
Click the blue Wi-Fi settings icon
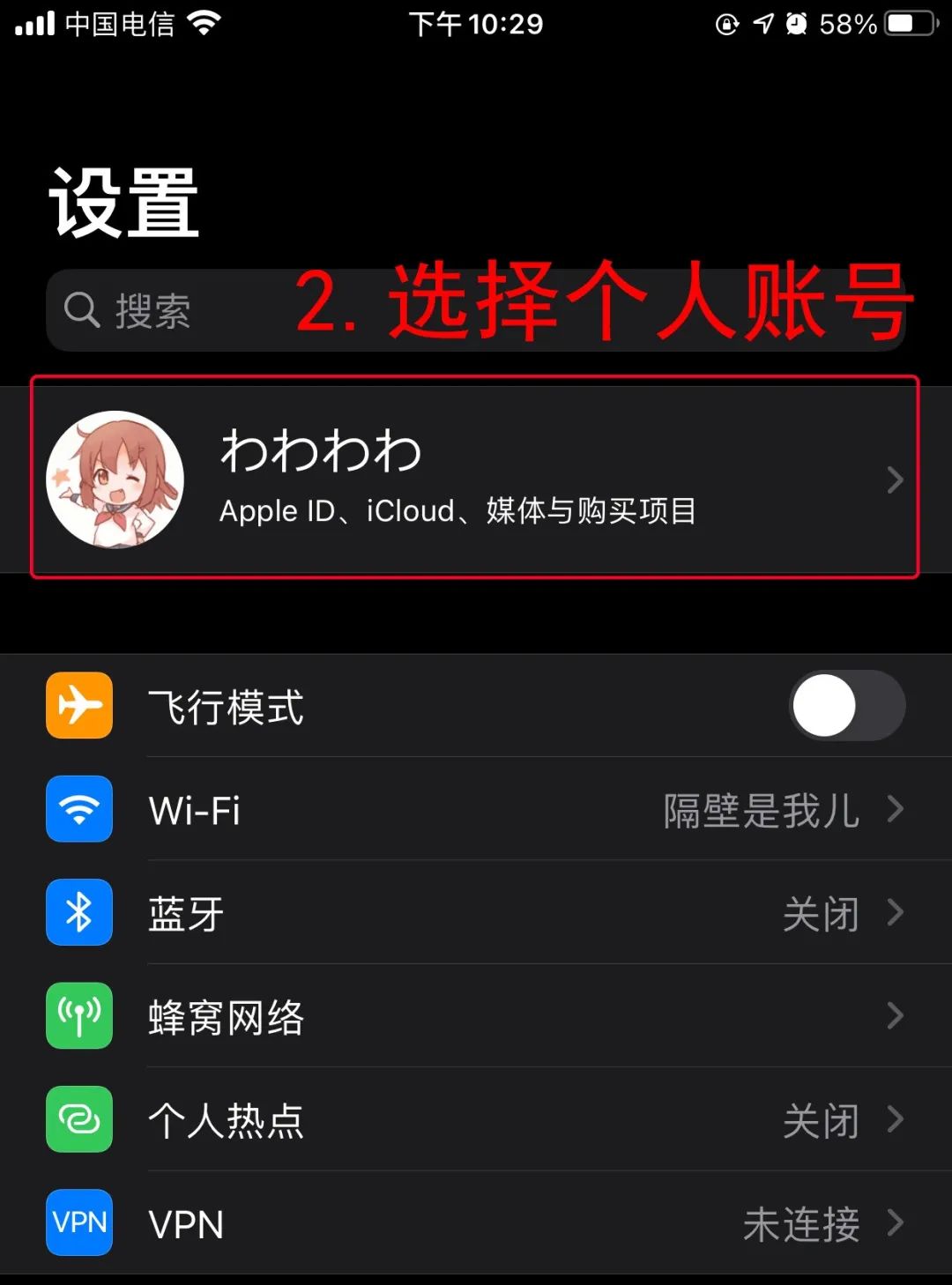click(78, 810)
